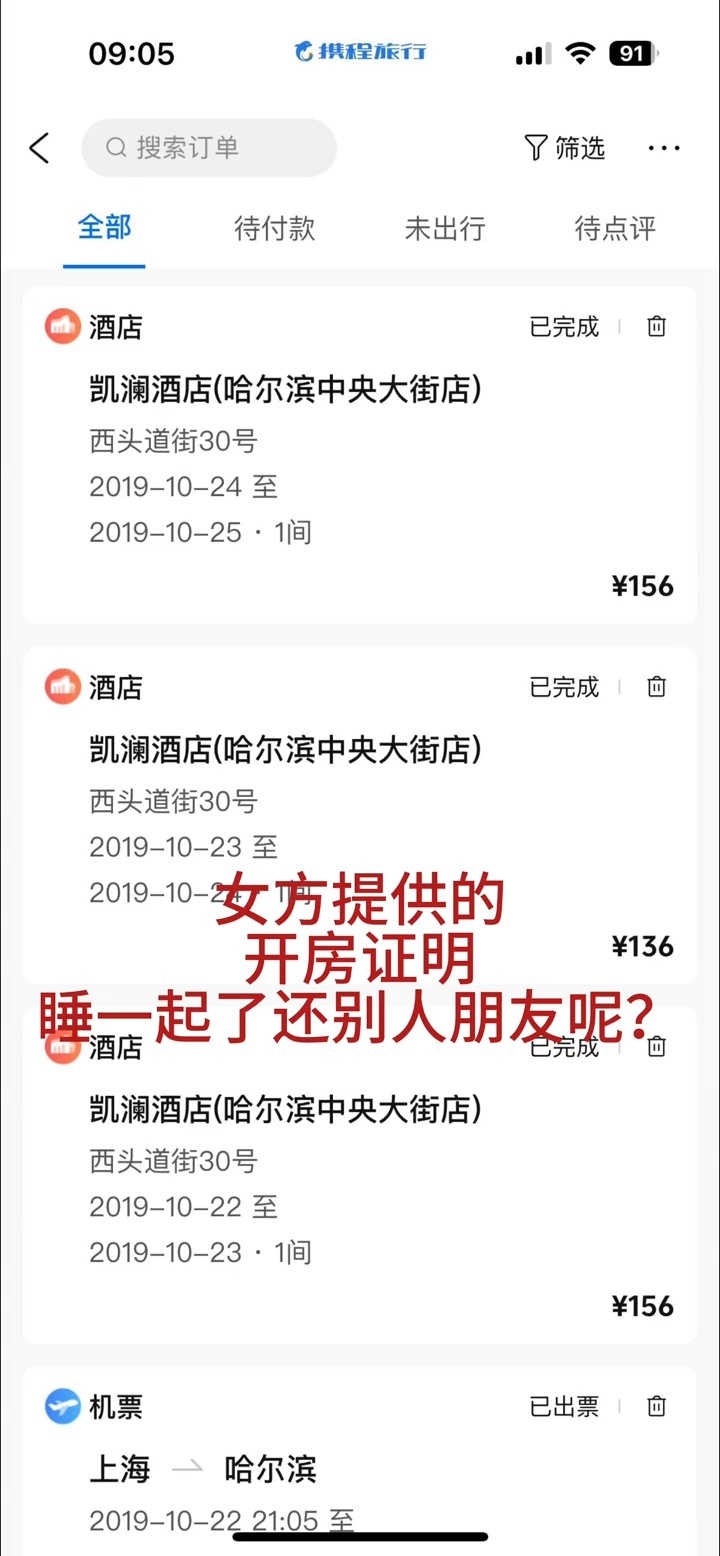This screenshot has width=720, height=1556.
Task: Tap the 搜索订单 search box
Action: point(209,148)
